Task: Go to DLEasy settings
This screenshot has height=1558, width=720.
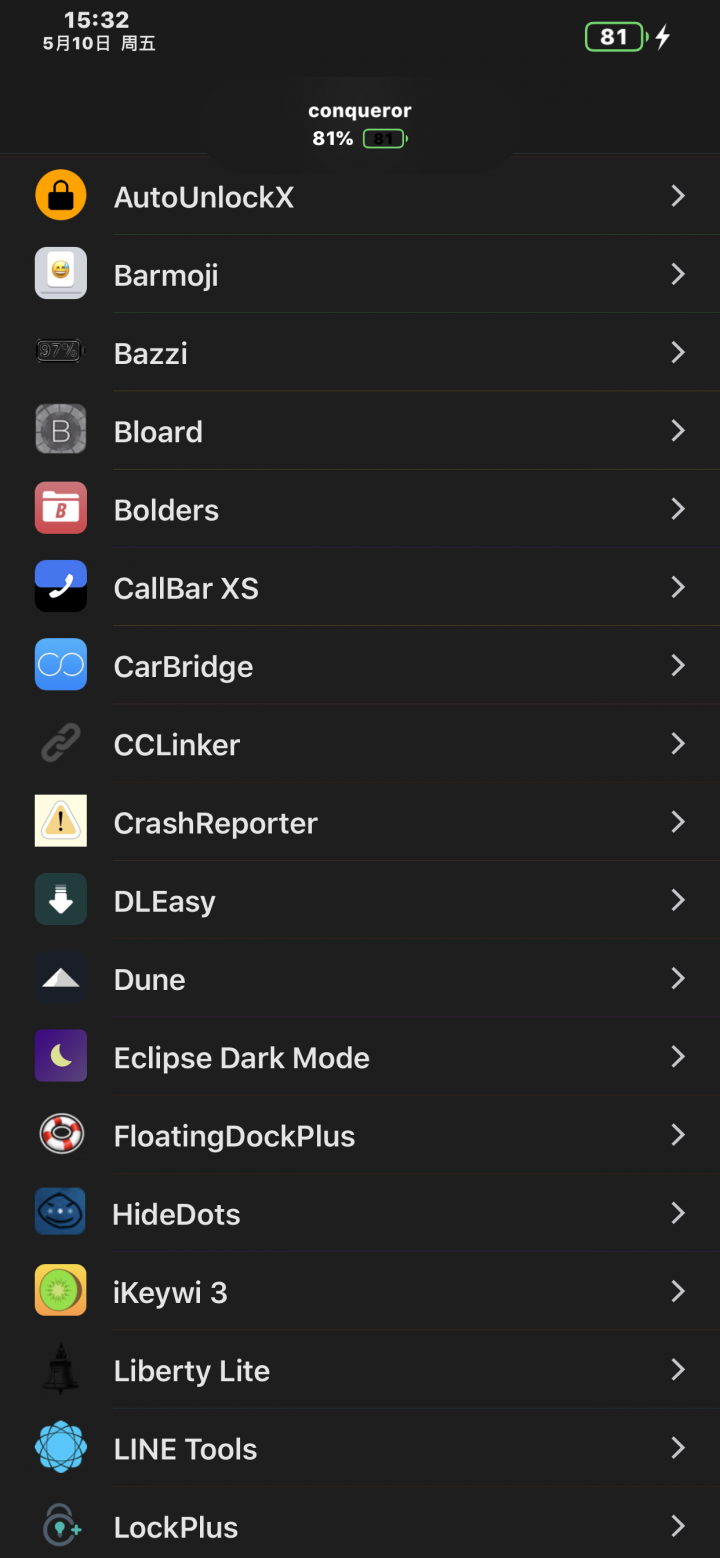Action: coord(360,900)
